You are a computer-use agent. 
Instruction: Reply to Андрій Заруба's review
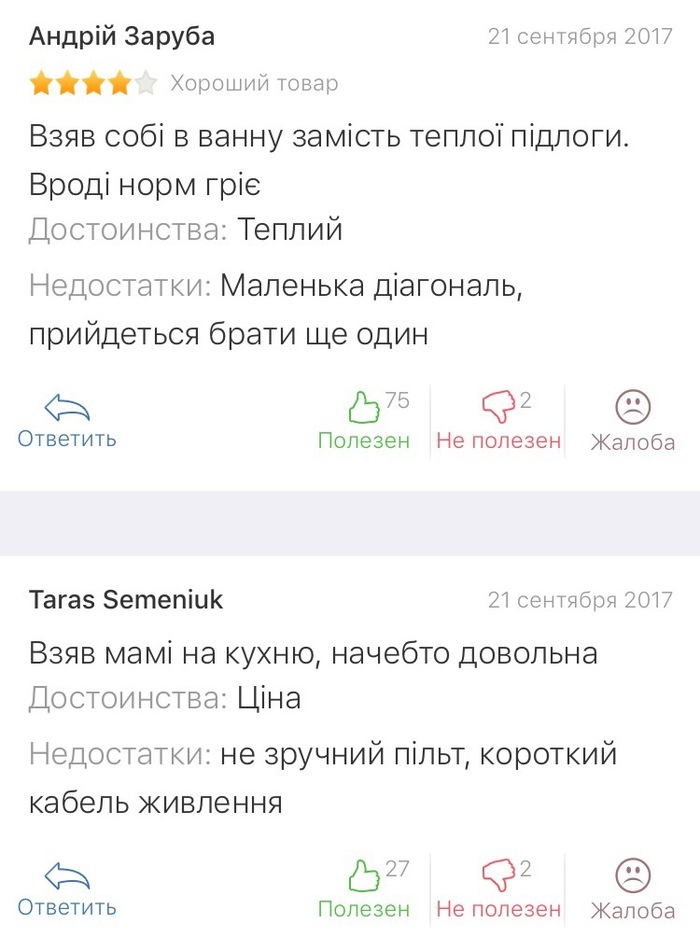pyautogui.click(x=67, y=421)
